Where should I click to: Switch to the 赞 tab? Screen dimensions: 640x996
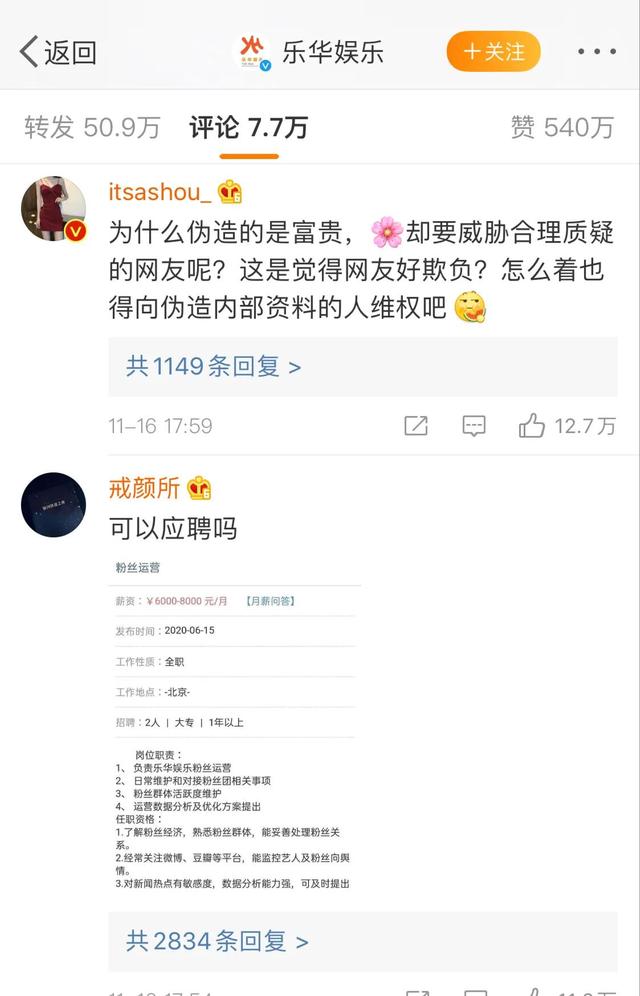tap(561, 127)
